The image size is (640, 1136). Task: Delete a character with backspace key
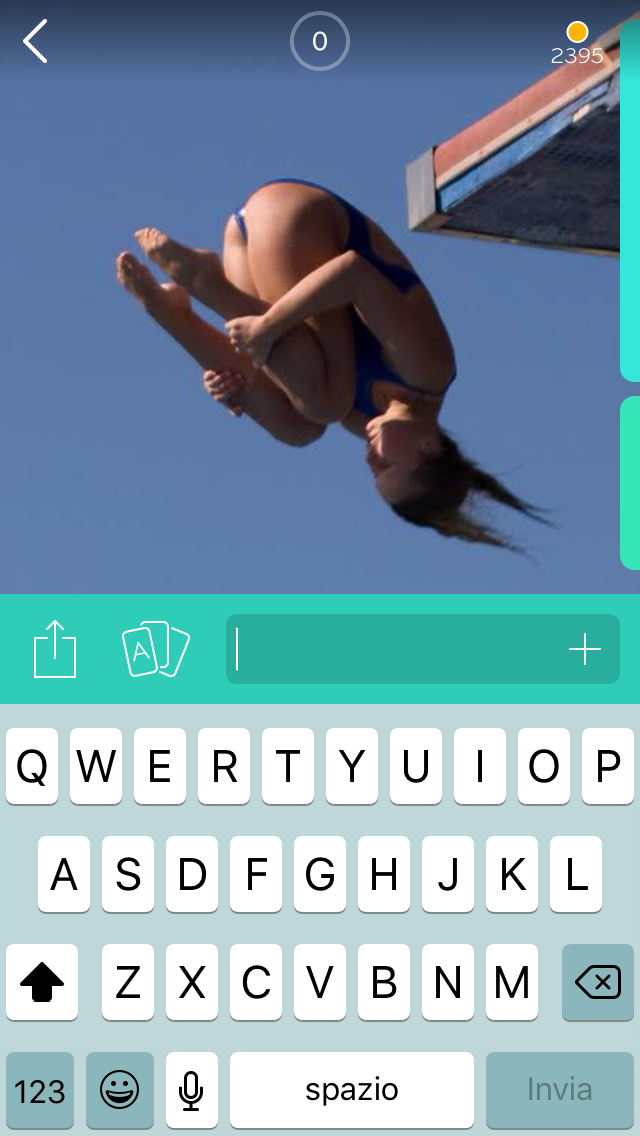(598, 982)
